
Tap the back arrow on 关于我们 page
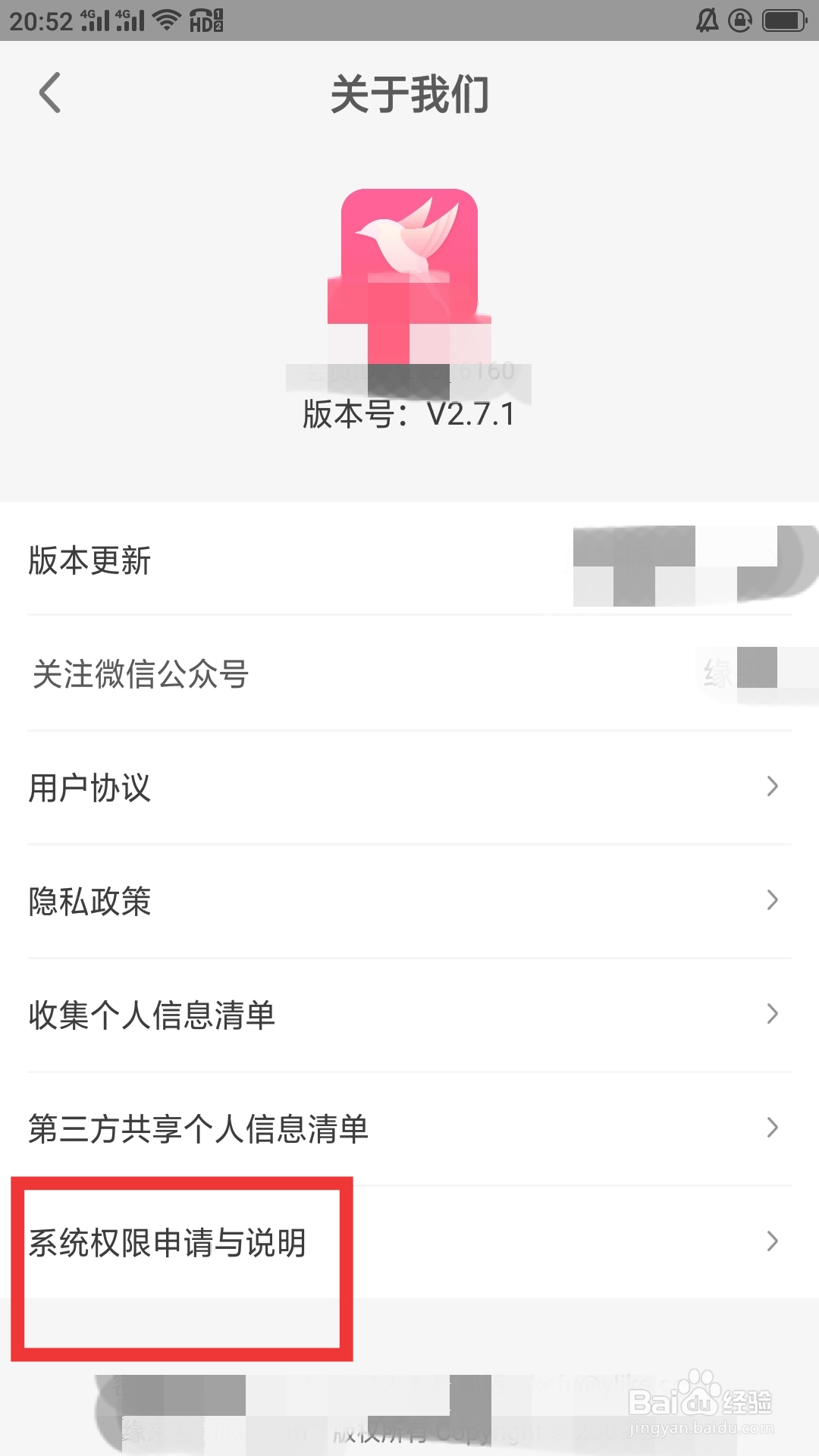click(x=50, y=93)
